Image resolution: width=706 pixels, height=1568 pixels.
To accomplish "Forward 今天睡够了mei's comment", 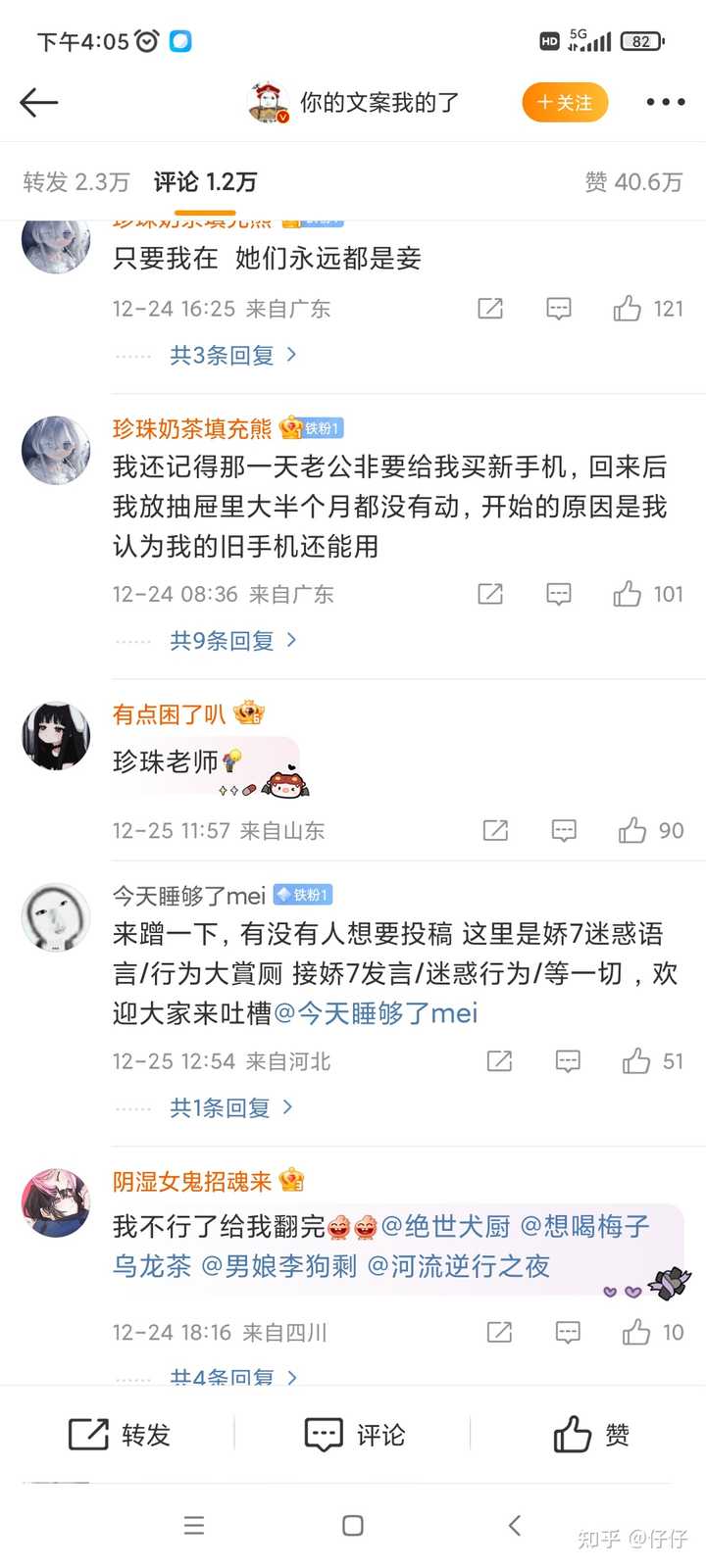I will [x=499, y=1061].
